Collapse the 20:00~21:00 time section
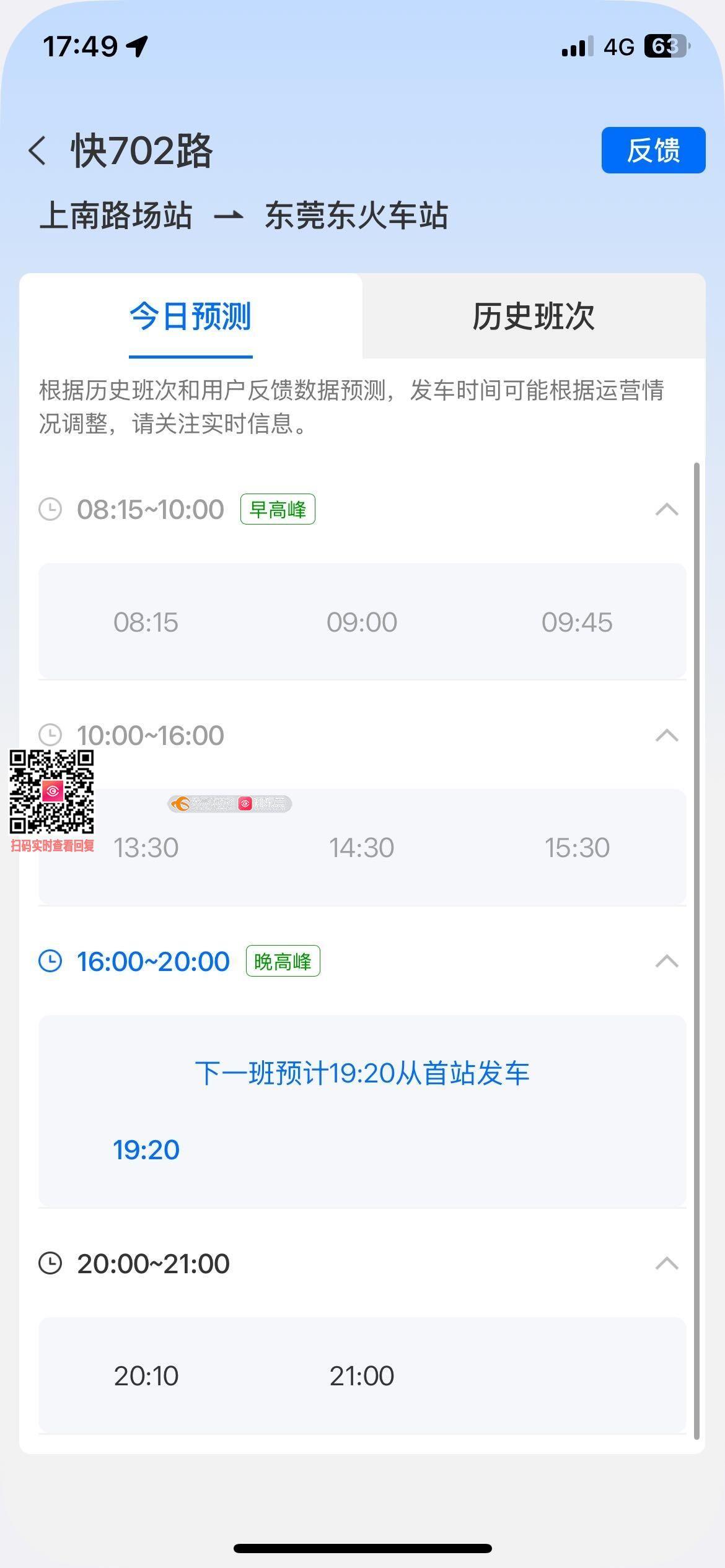 tap(667, 1263)
